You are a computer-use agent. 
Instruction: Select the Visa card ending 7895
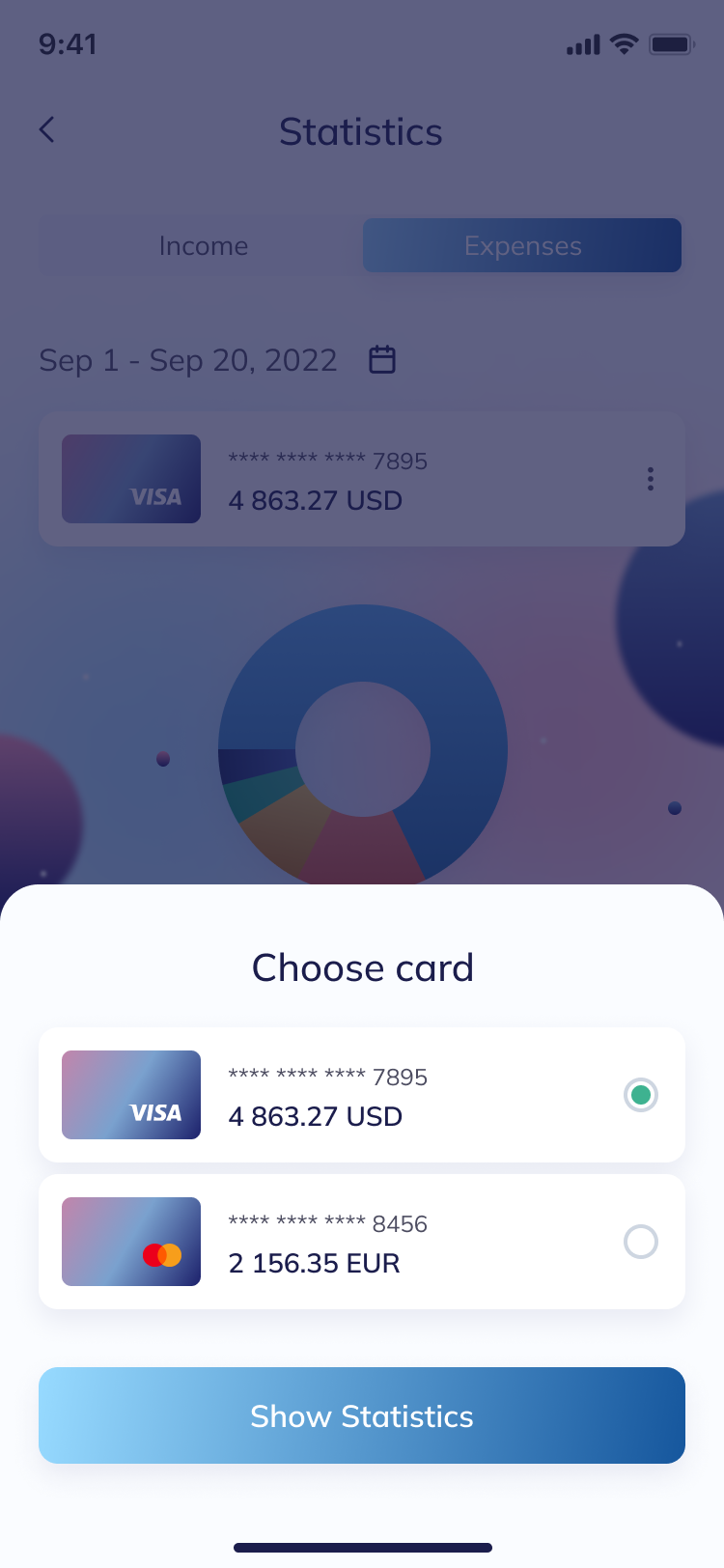tap(640, 1095)
